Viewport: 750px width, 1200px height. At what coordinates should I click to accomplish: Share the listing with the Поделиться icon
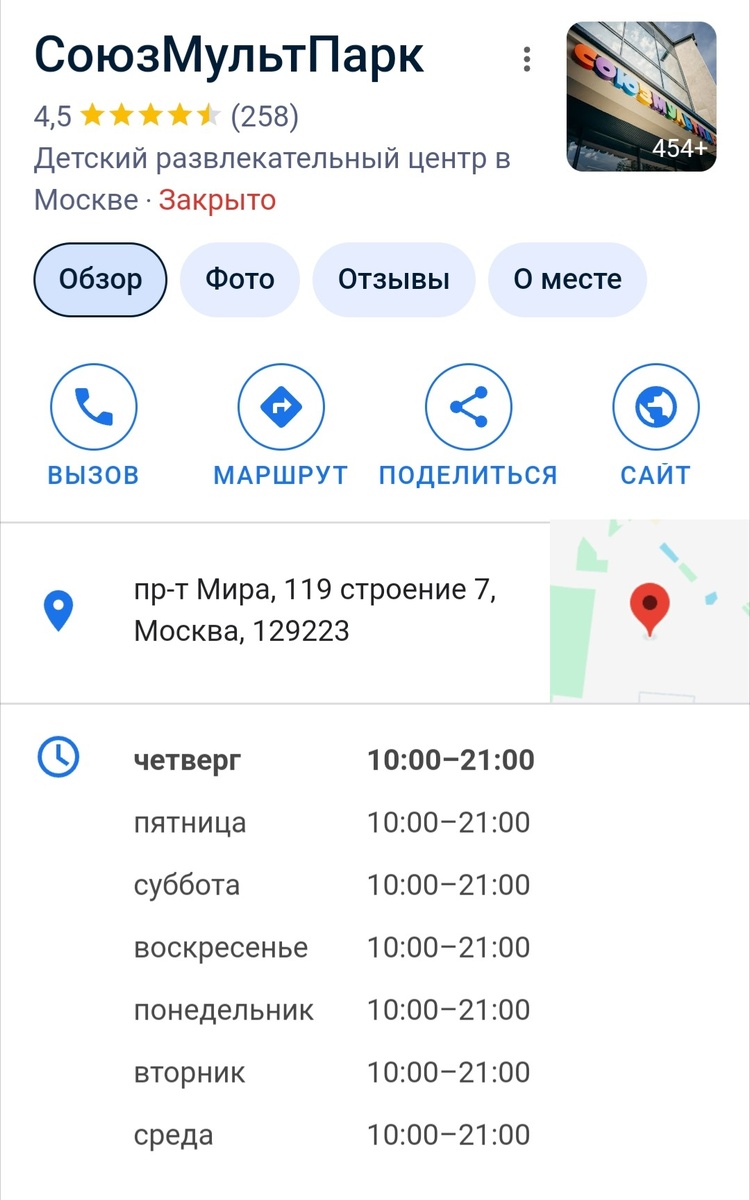[467, 406]
